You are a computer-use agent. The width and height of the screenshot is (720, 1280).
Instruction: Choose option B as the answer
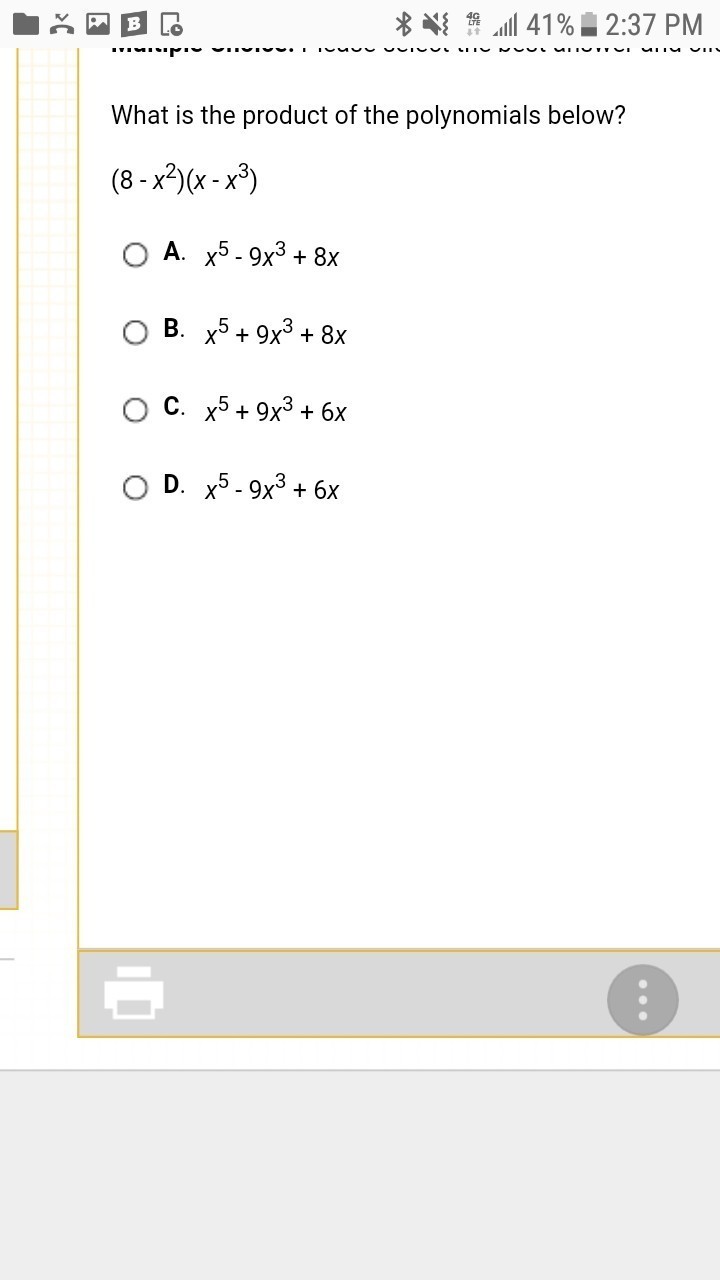[x=135, y=332]
